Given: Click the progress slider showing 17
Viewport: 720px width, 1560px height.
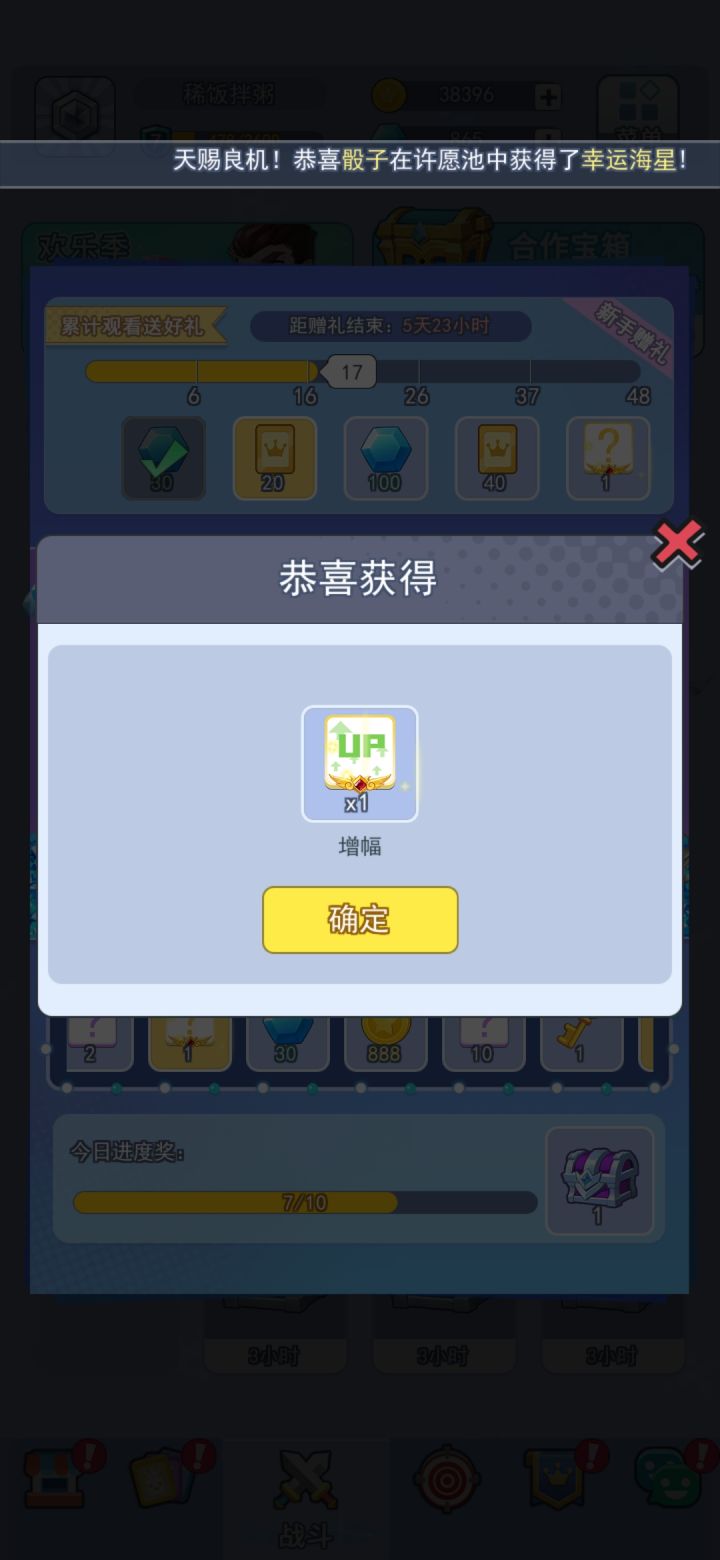Looking at the screenshot, I should click(352, 371).
